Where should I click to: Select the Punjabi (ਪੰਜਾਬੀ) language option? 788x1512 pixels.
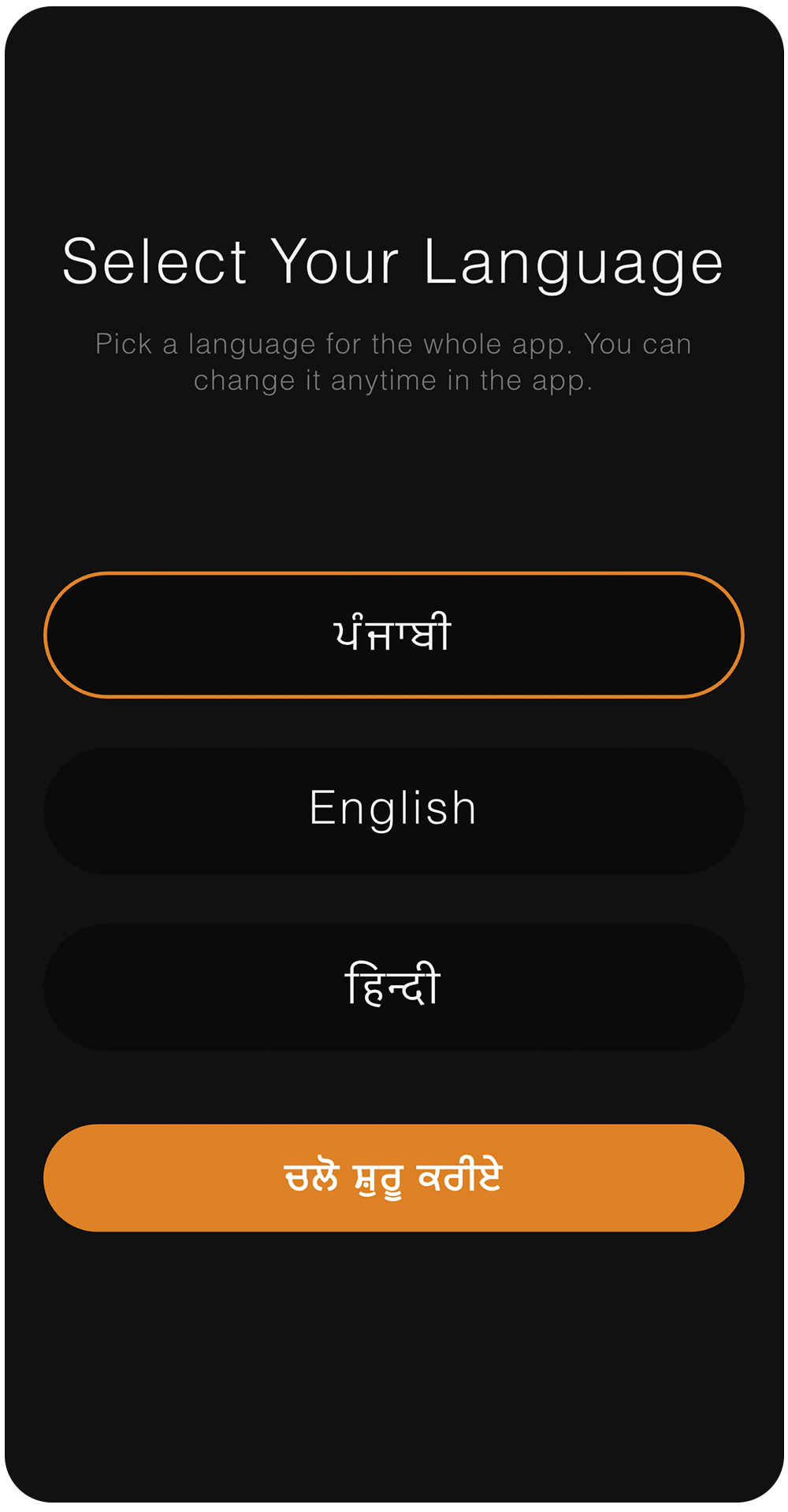[x=393, y=635]
